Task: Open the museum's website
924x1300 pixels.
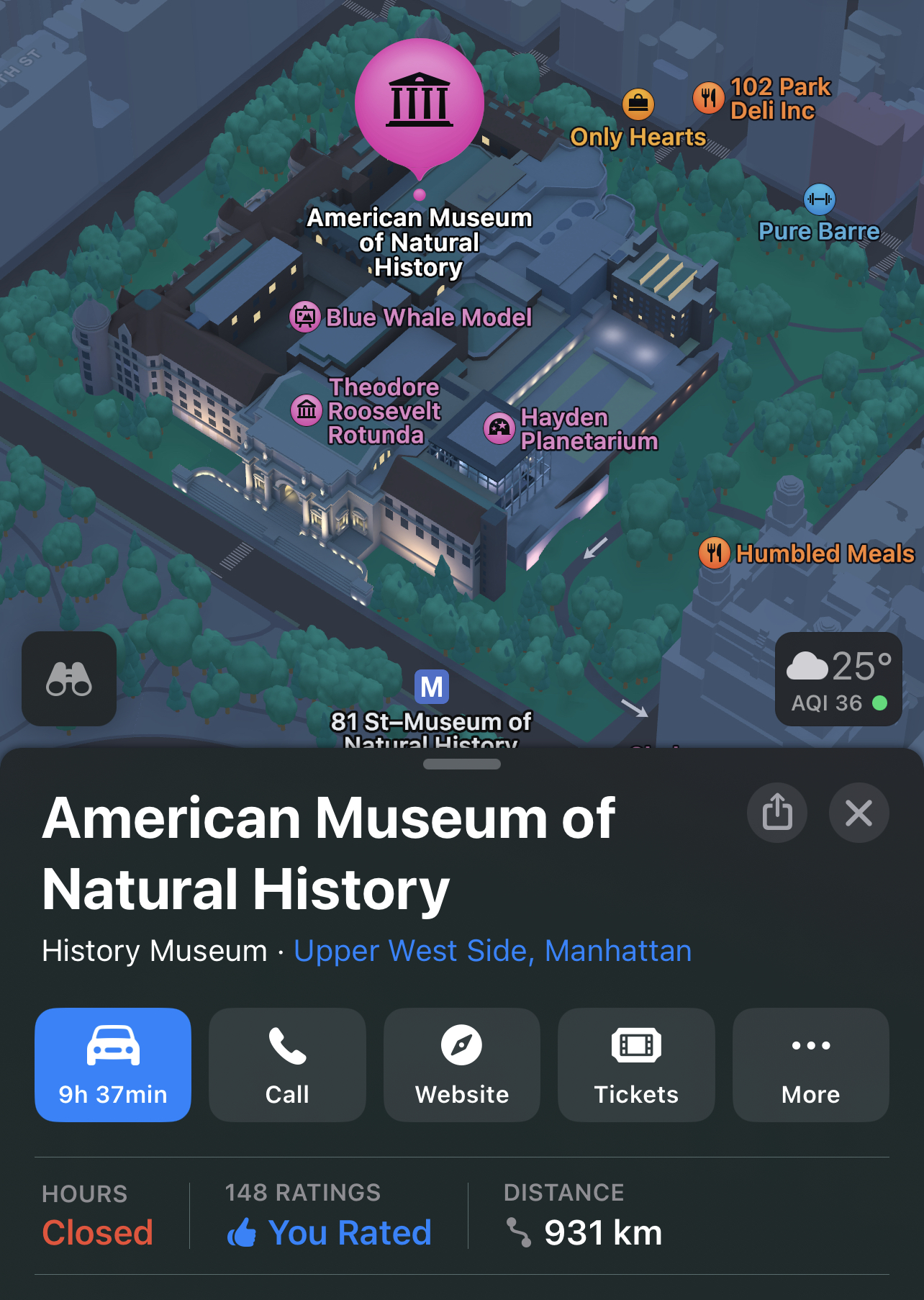Action: (462, 1065)
